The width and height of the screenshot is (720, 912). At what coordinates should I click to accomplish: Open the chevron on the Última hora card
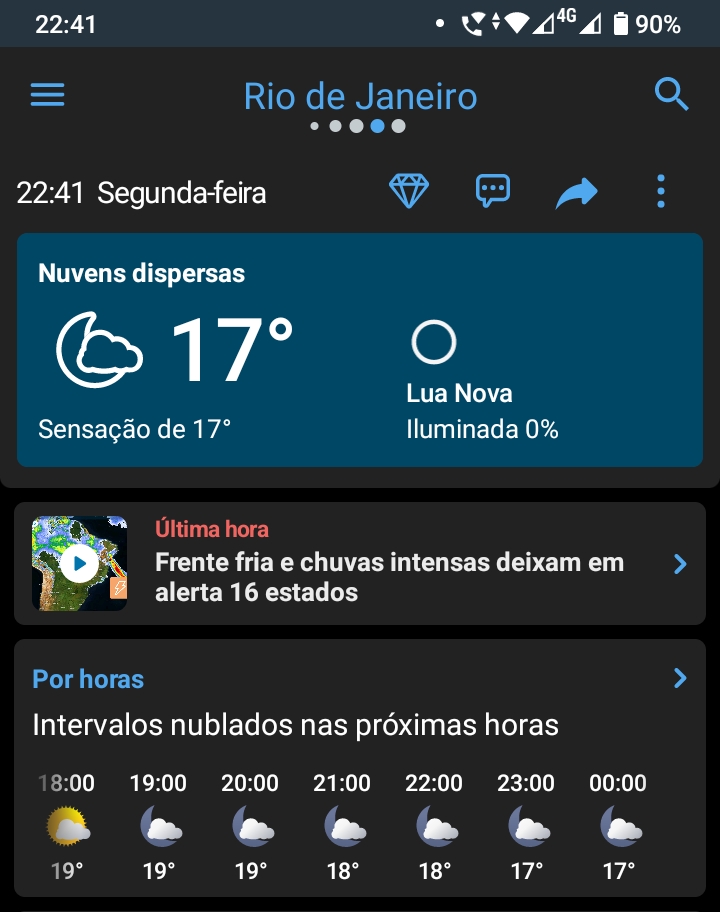(680, 565)
